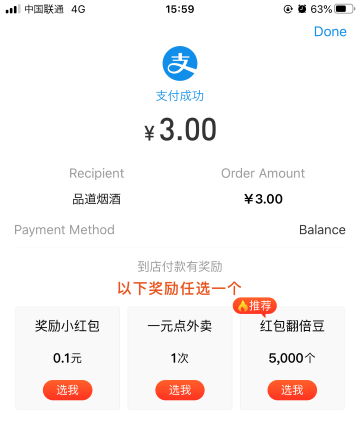Screen dimensions: 360x437
Task: Choose the 一元点外卖 takeout reward
Action: [180, 390]
